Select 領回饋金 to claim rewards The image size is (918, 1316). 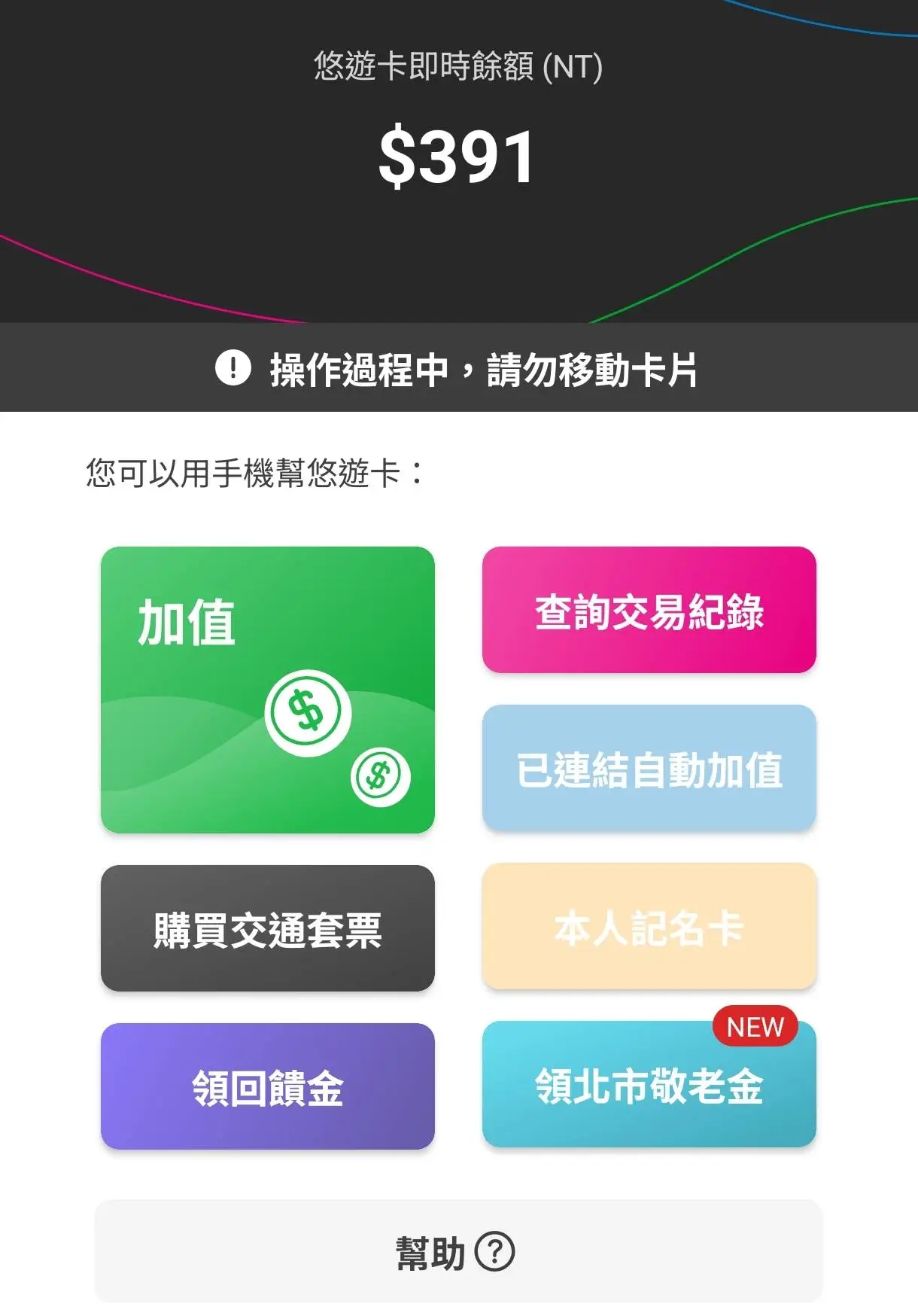point(267,1086)
